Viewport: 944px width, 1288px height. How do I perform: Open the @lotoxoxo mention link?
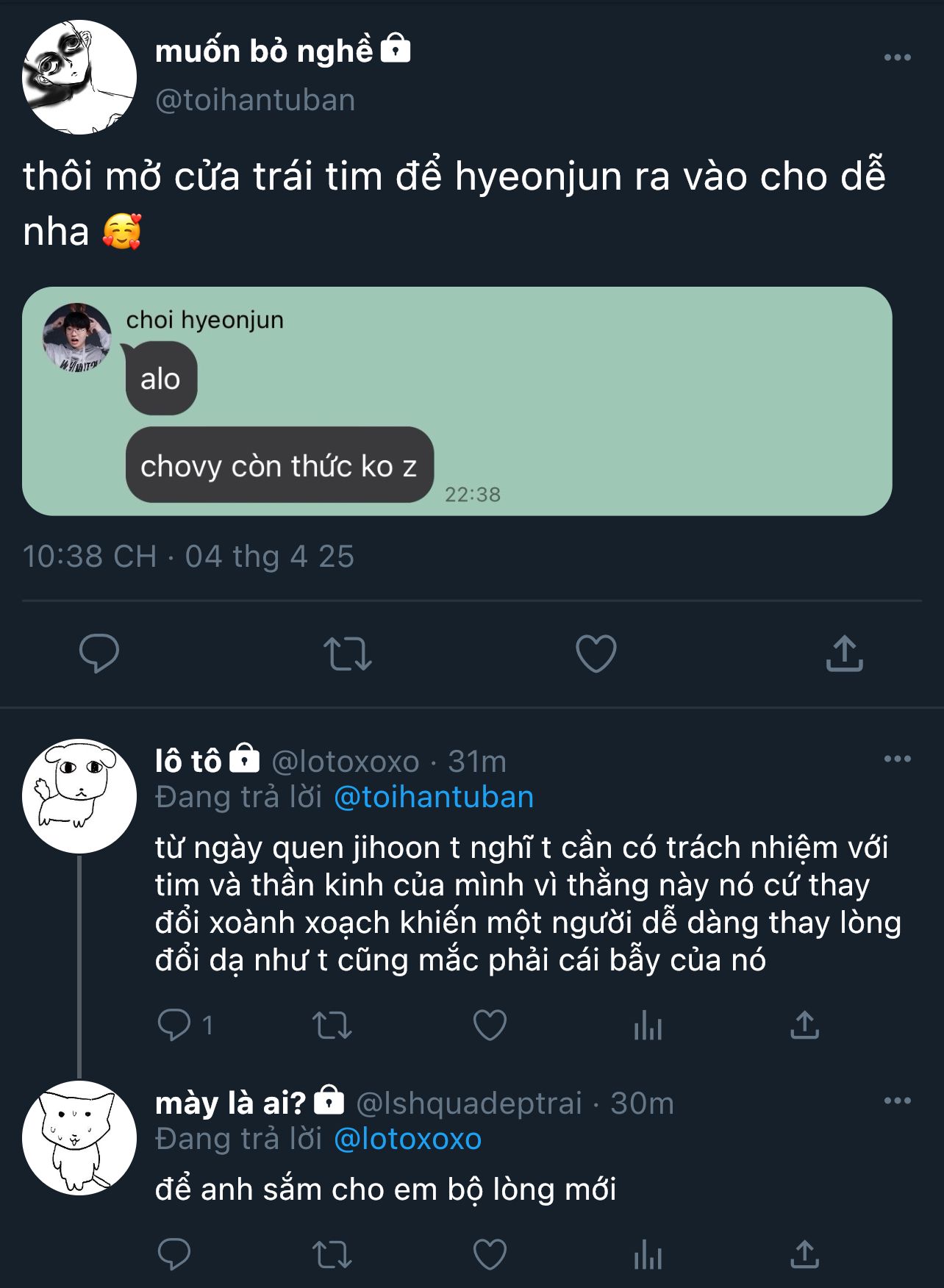point(407,1139)
